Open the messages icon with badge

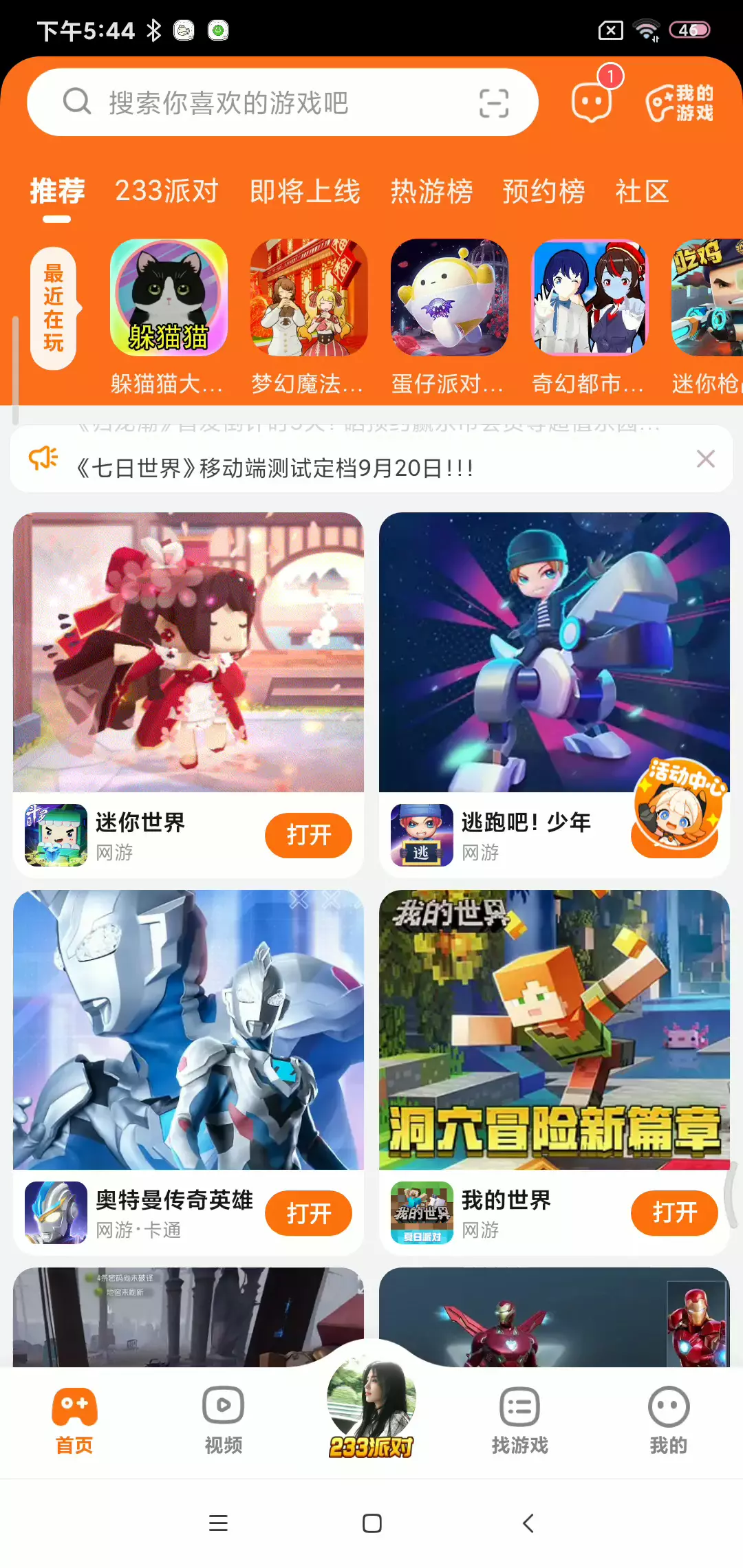(x=593, y=101)
